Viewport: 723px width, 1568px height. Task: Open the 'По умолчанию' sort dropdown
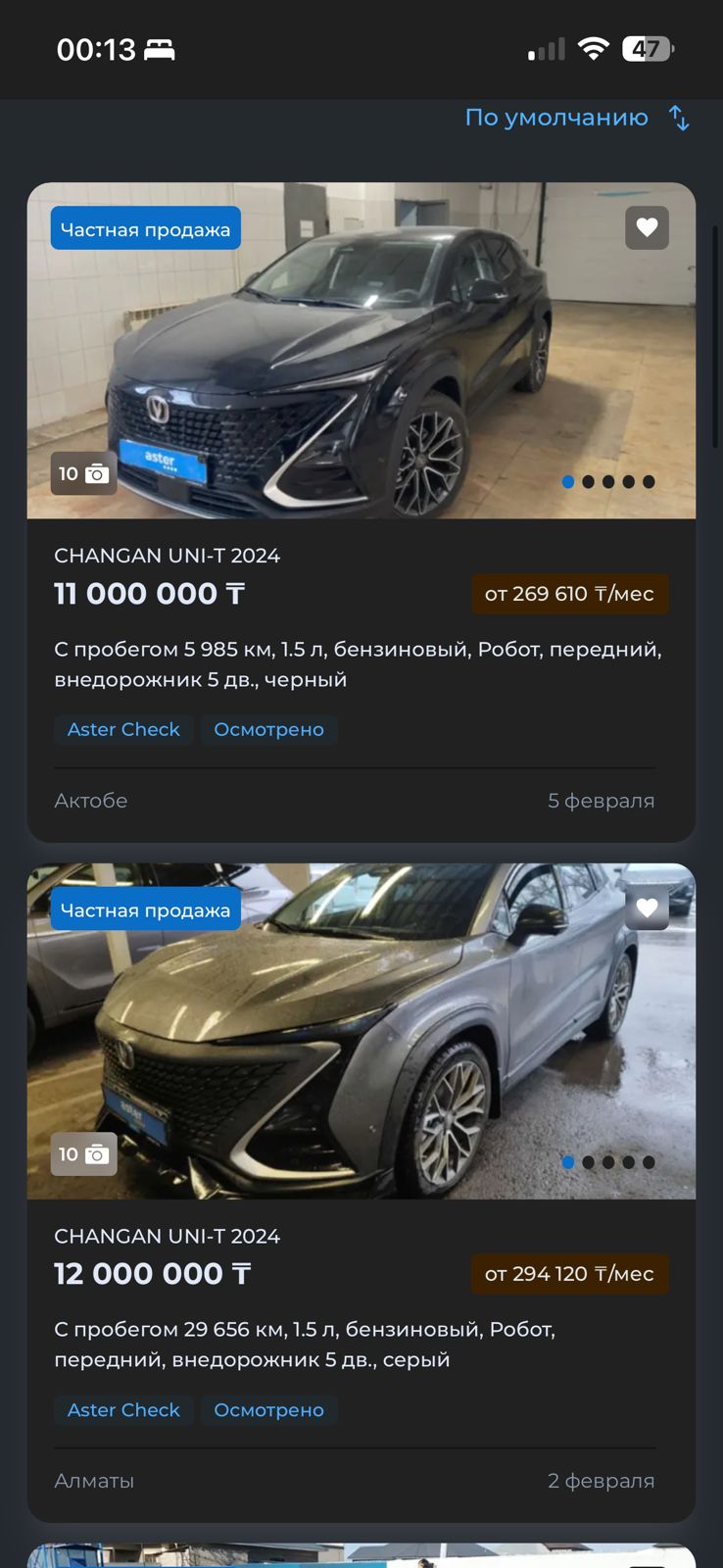[x=576, y=118]
